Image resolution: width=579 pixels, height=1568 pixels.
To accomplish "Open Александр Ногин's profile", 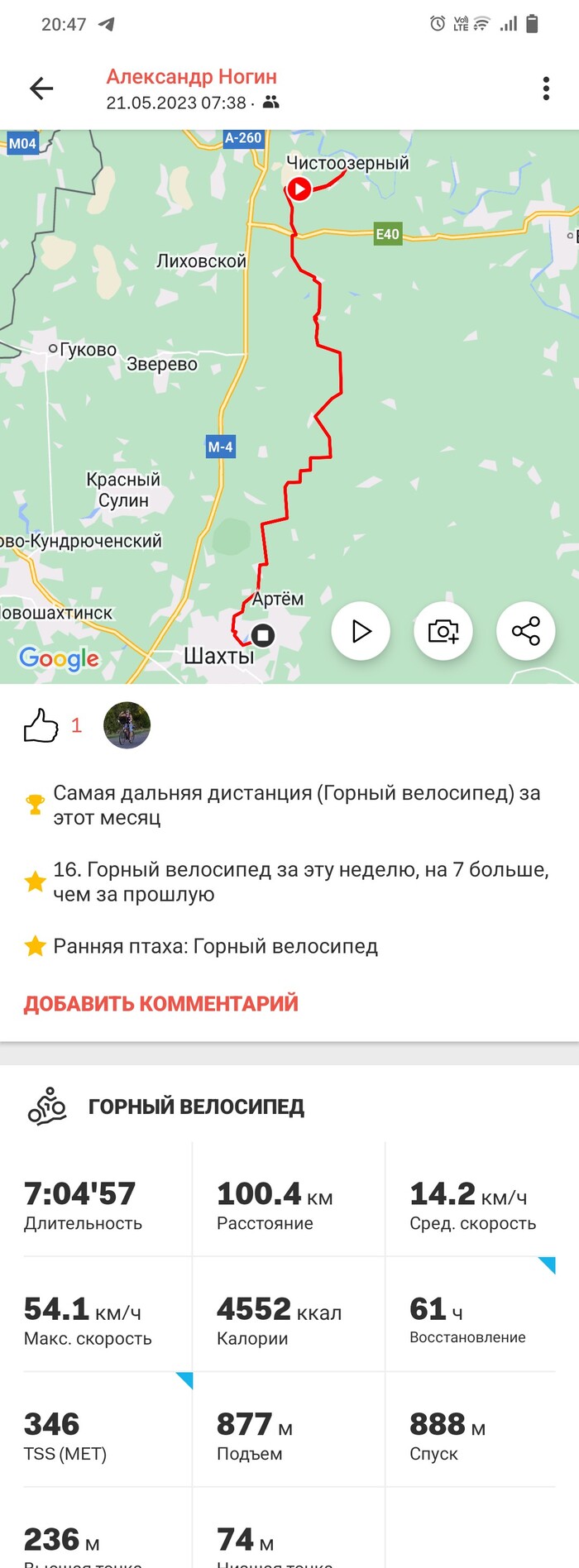I will [191, 77].
